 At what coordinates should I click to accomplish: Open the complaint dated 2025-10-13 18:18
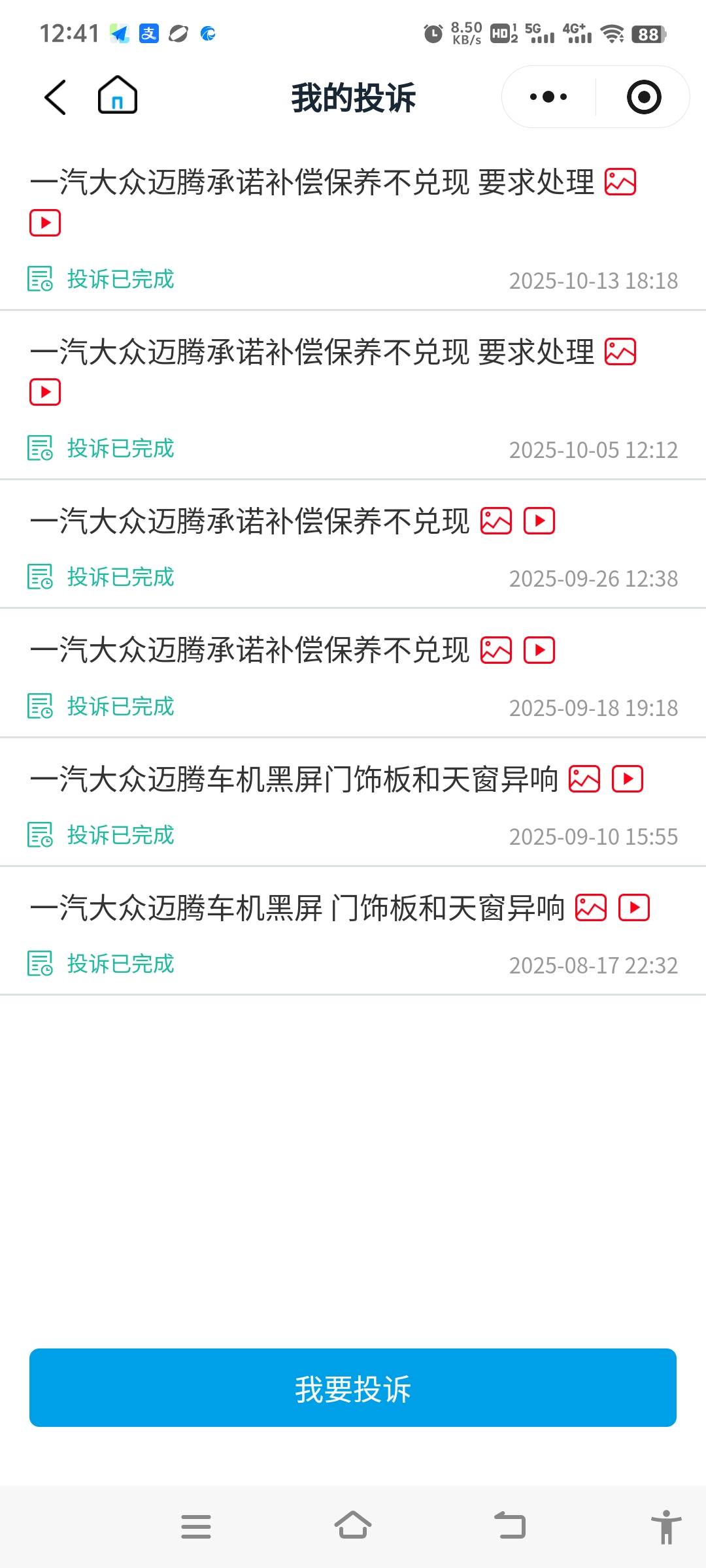point(312,182)
